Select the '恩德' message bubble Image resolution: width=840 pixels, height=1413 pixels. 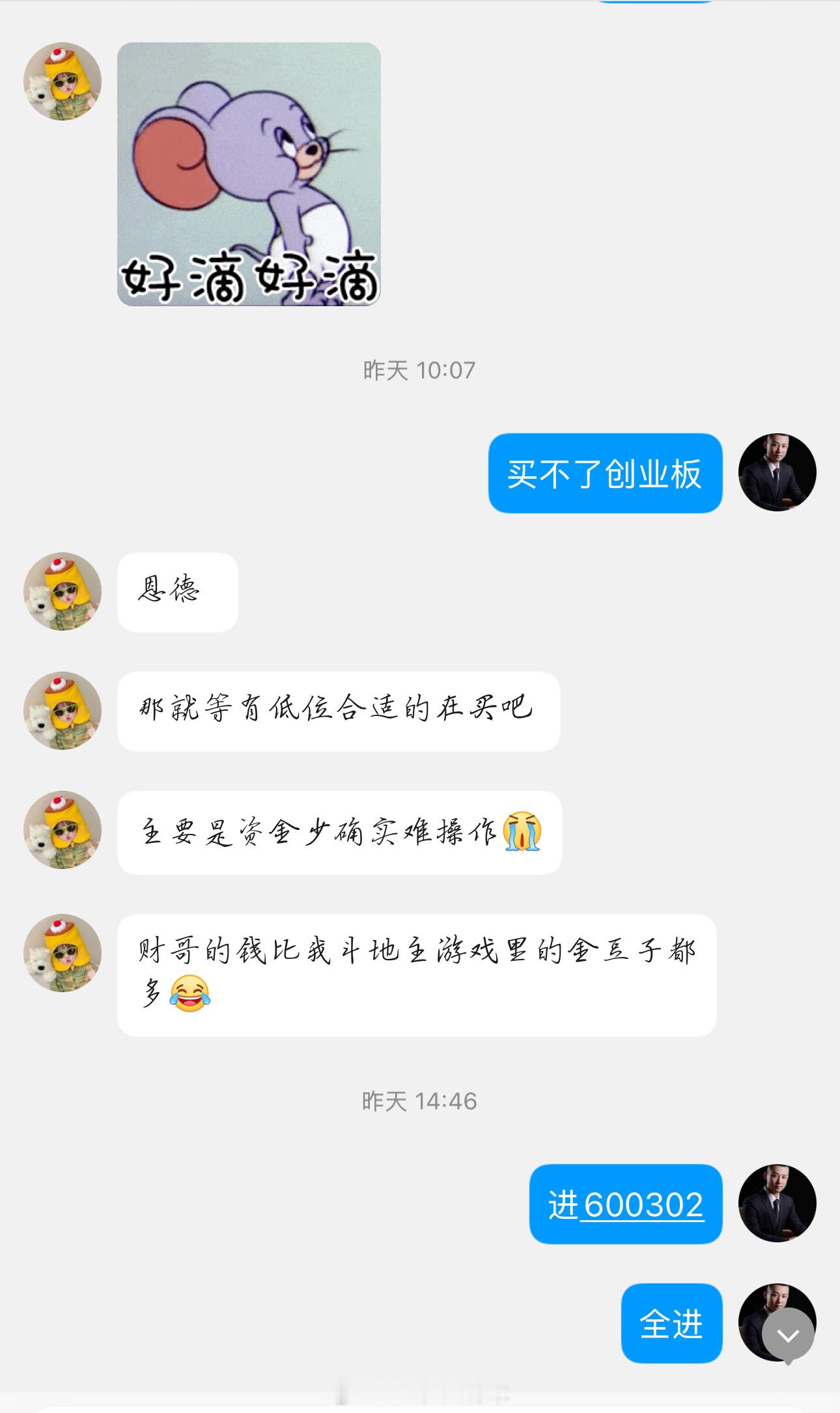(176, 593)
